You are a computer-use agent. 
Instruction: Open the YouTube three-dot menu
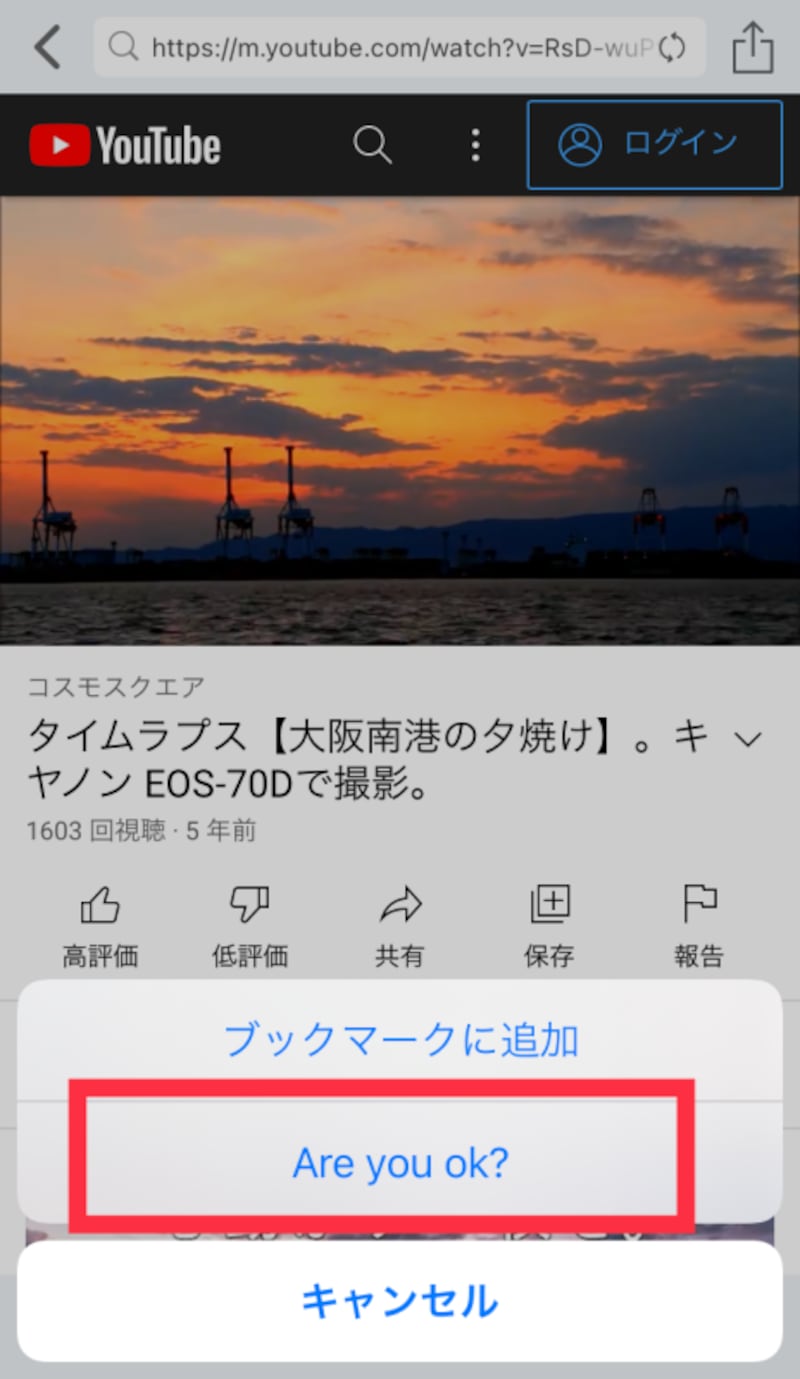point(475,146)
